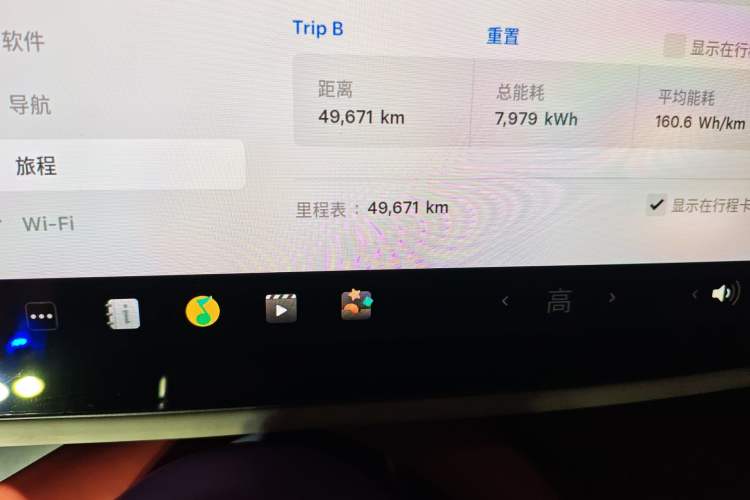This screenshot has width=750, height=500.
Task: Reset Trip B with 重置
Action: pos(502,37)
